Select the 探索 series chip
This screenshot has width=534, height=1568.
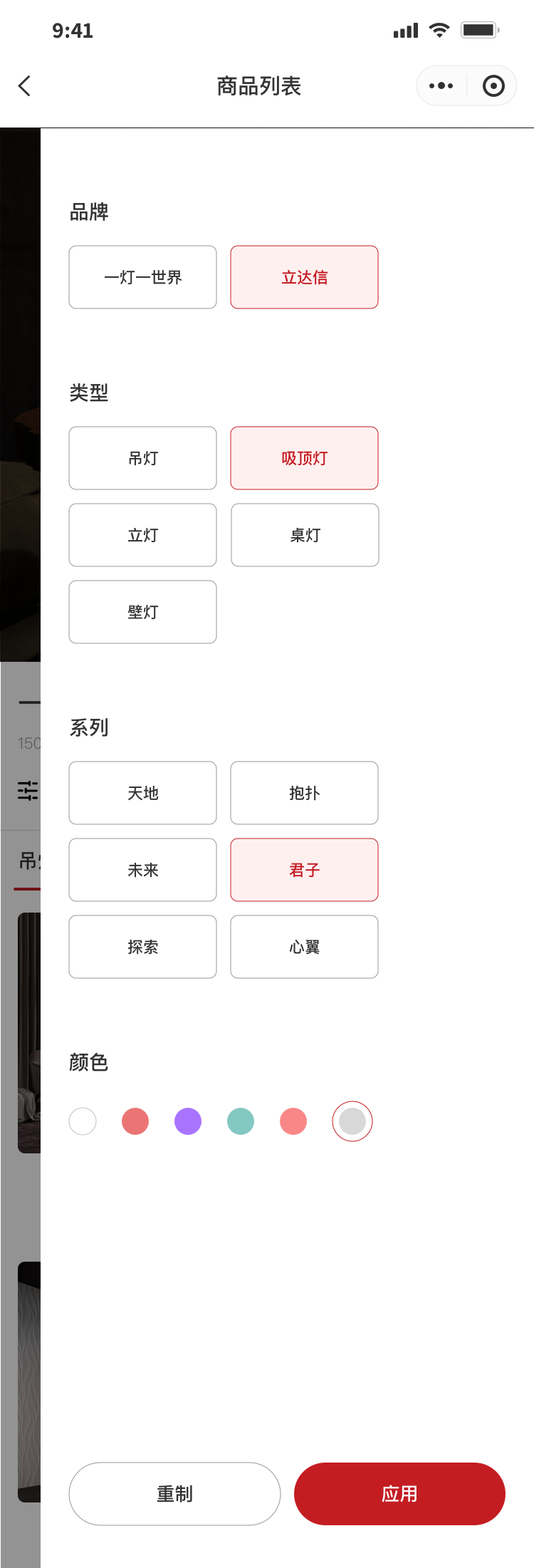click(x=142, y=947)
